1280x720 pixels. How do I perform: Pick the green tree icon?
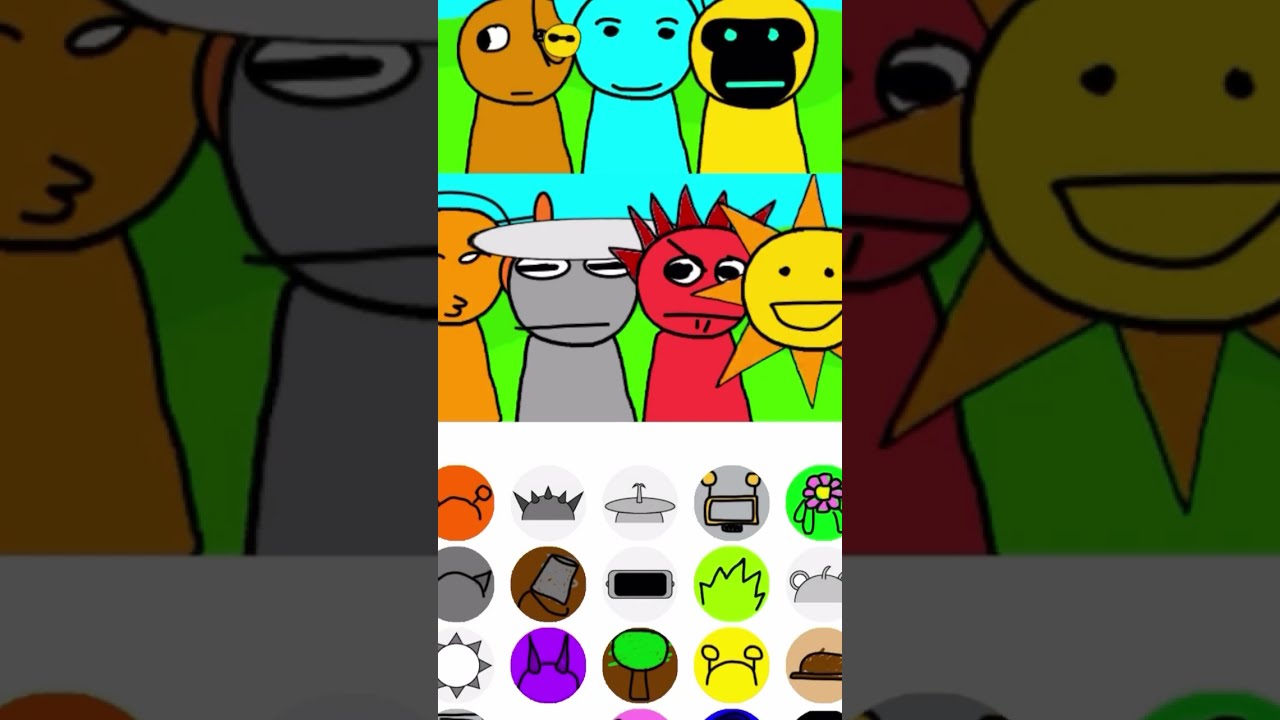tap(640, 665)
